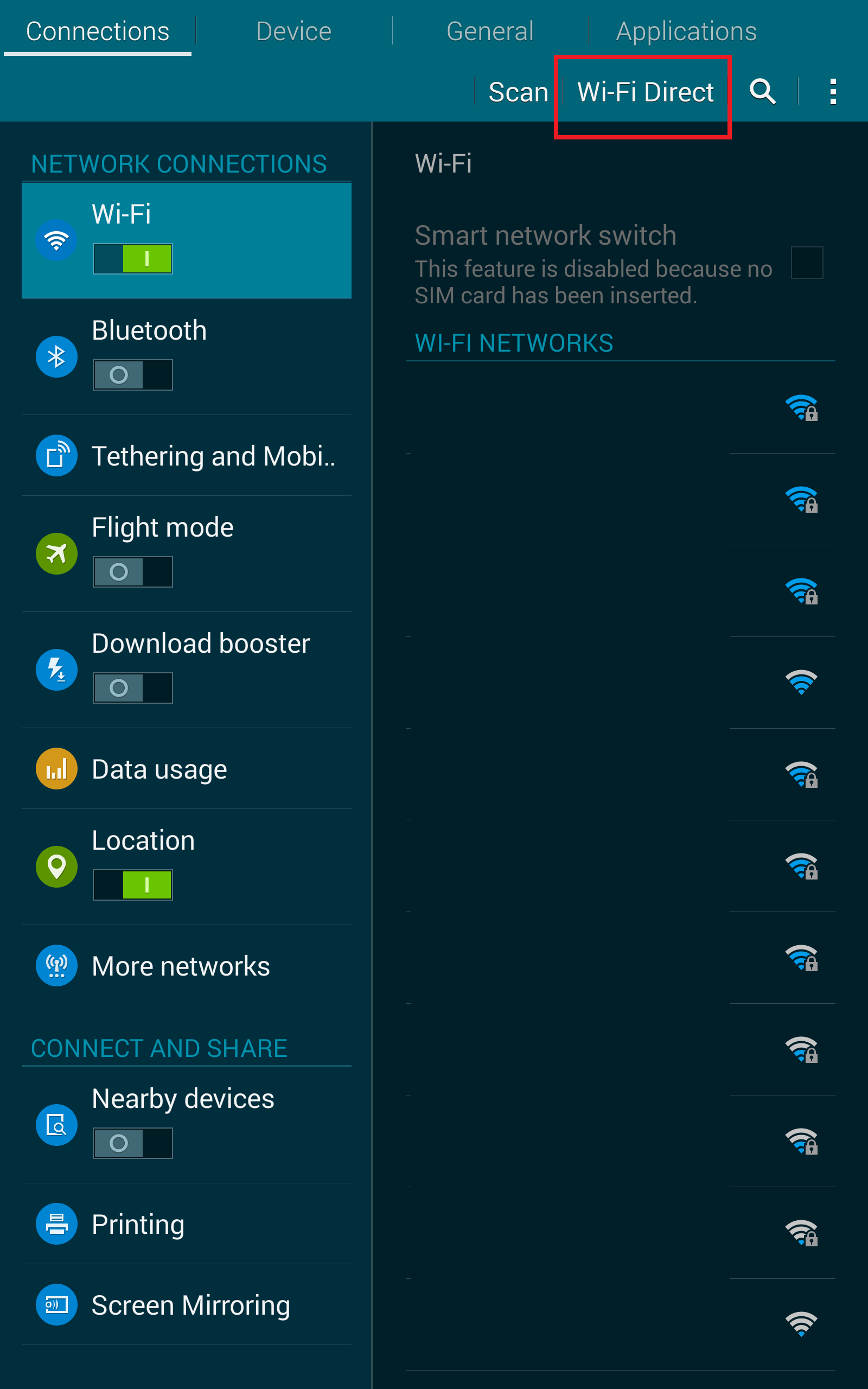
Task: Tap Wi-Fi Direct in the toolbar
Action: (645, 92)
